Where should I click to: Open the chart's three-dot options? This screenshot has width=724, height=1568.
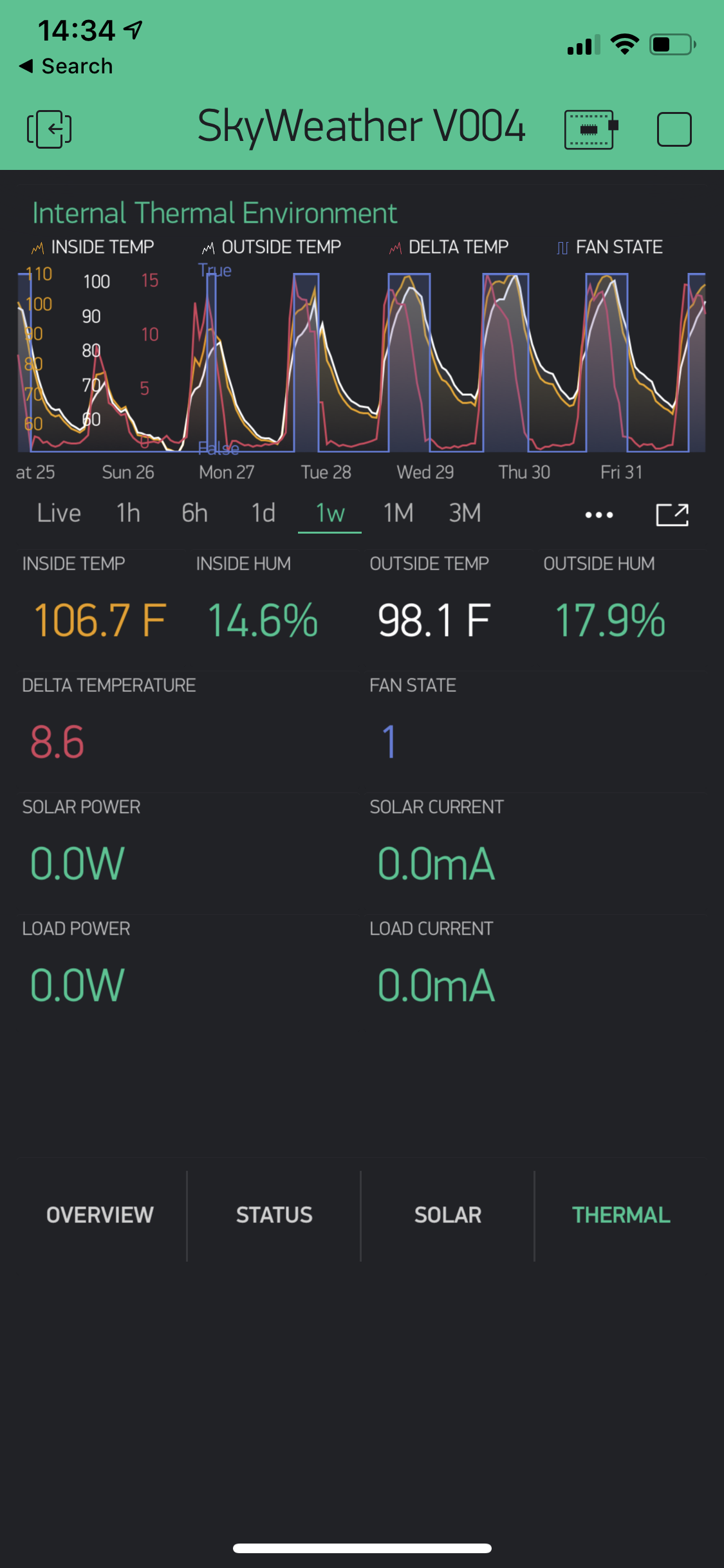599,515
